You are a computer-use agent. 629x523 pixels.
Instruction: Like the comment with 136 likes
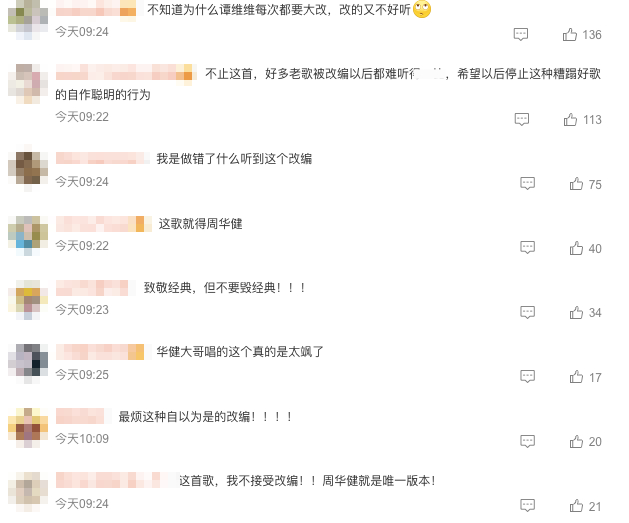[x=571, y=35]
